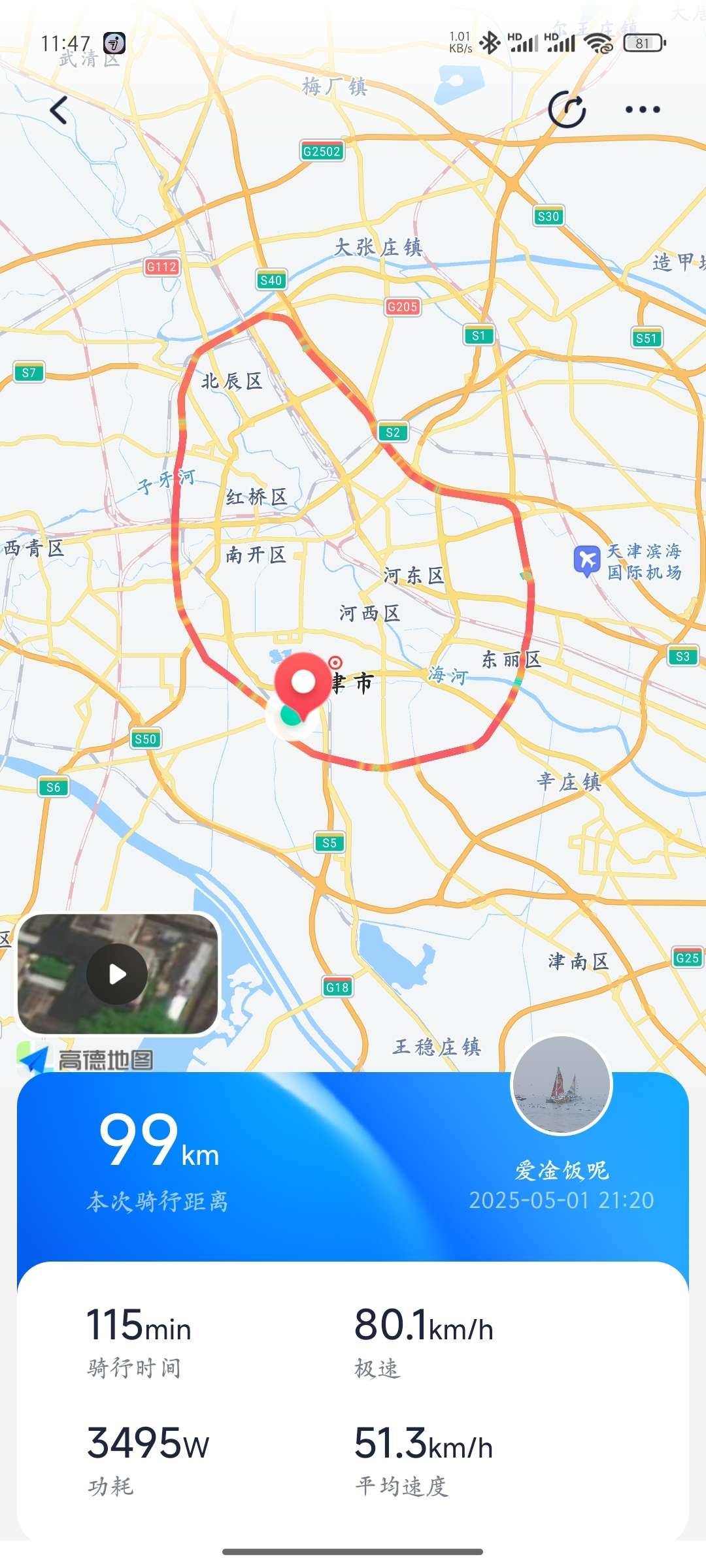
Task: Play the ride track replay video
Action: pos(118,973)
